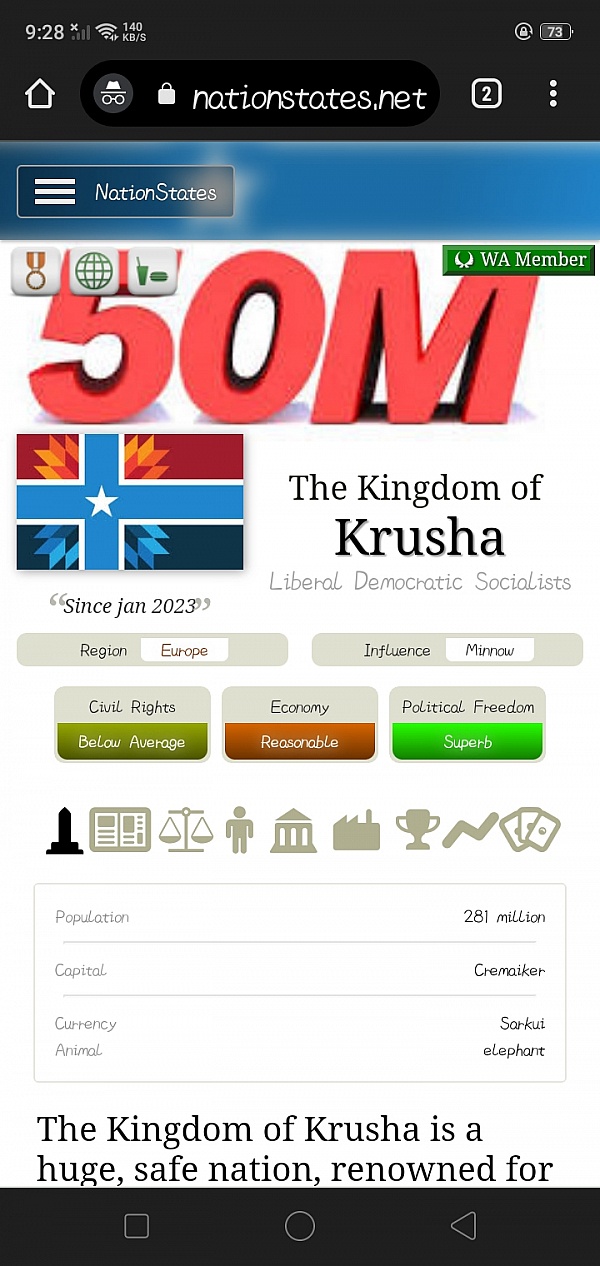Open the trading cards section
The image size is (600, 1266).
530,830
